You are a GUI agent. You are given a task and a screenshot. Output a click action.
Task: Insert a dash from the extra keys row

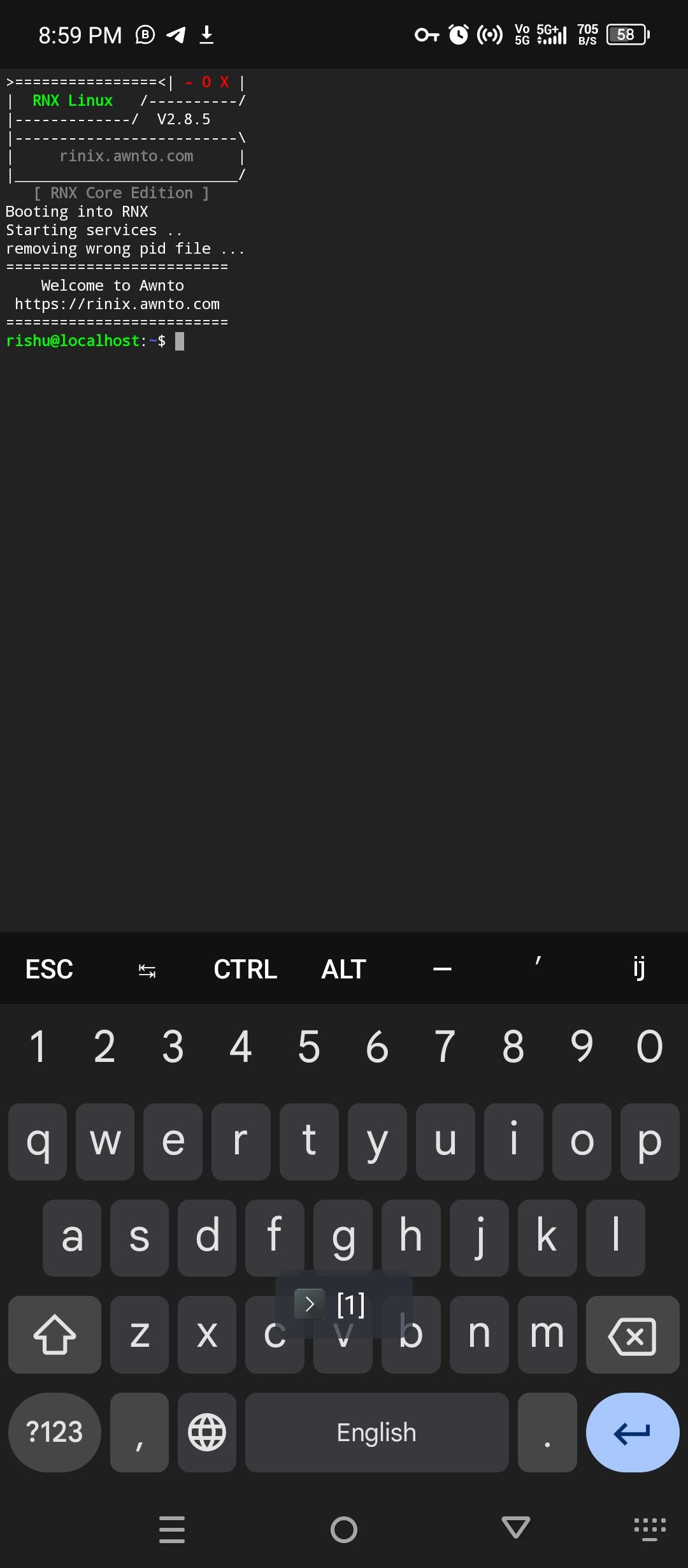point(442,969)
